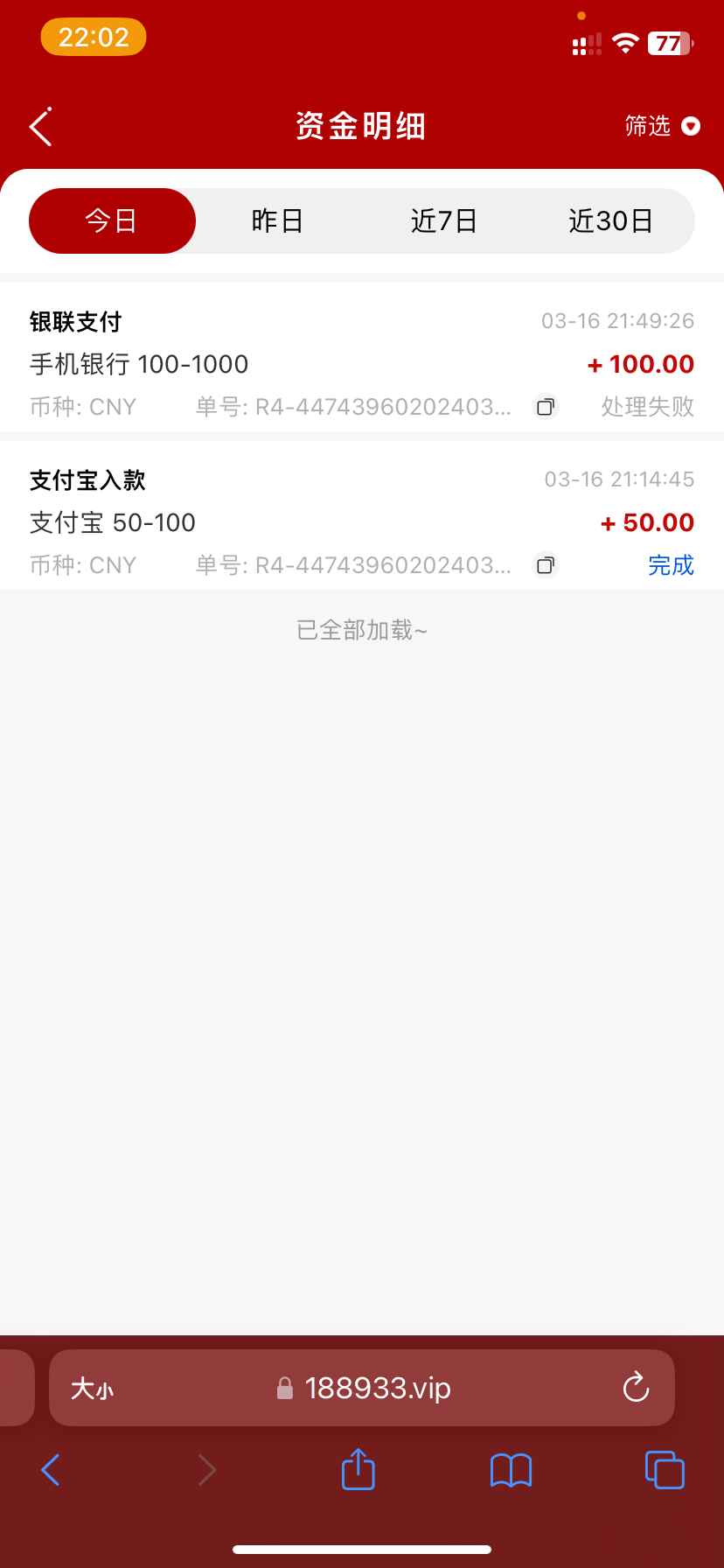Viewport: 724px width, 1568px height.
Task: Keep 今日 selected in the date filter
Action: [112, 220]
